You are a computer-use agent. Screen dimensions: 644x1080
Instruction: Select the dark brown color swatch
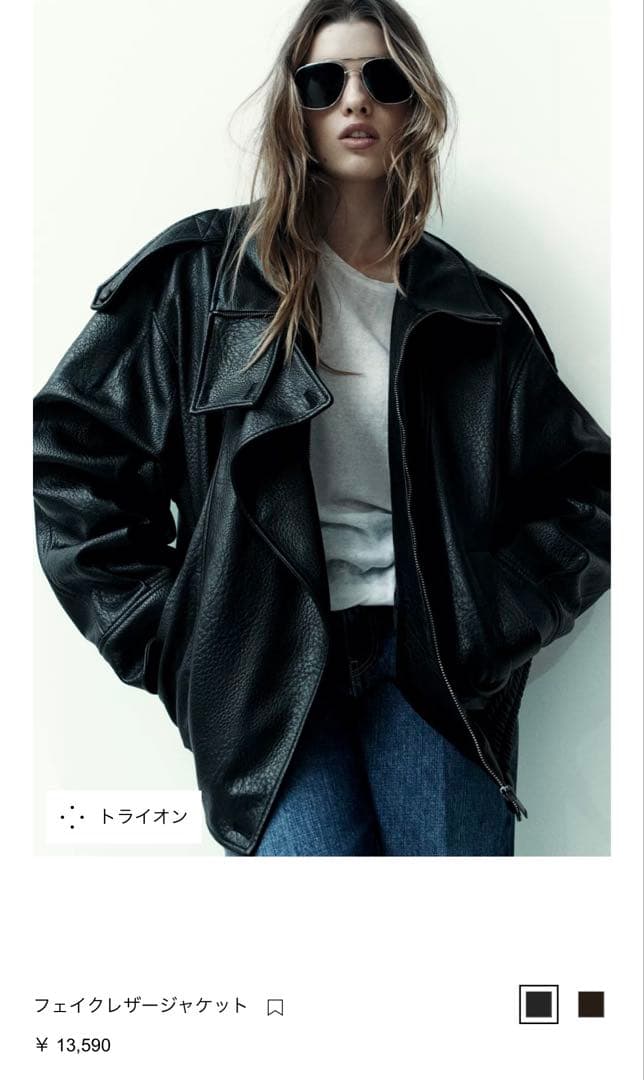coord(591,1004)
